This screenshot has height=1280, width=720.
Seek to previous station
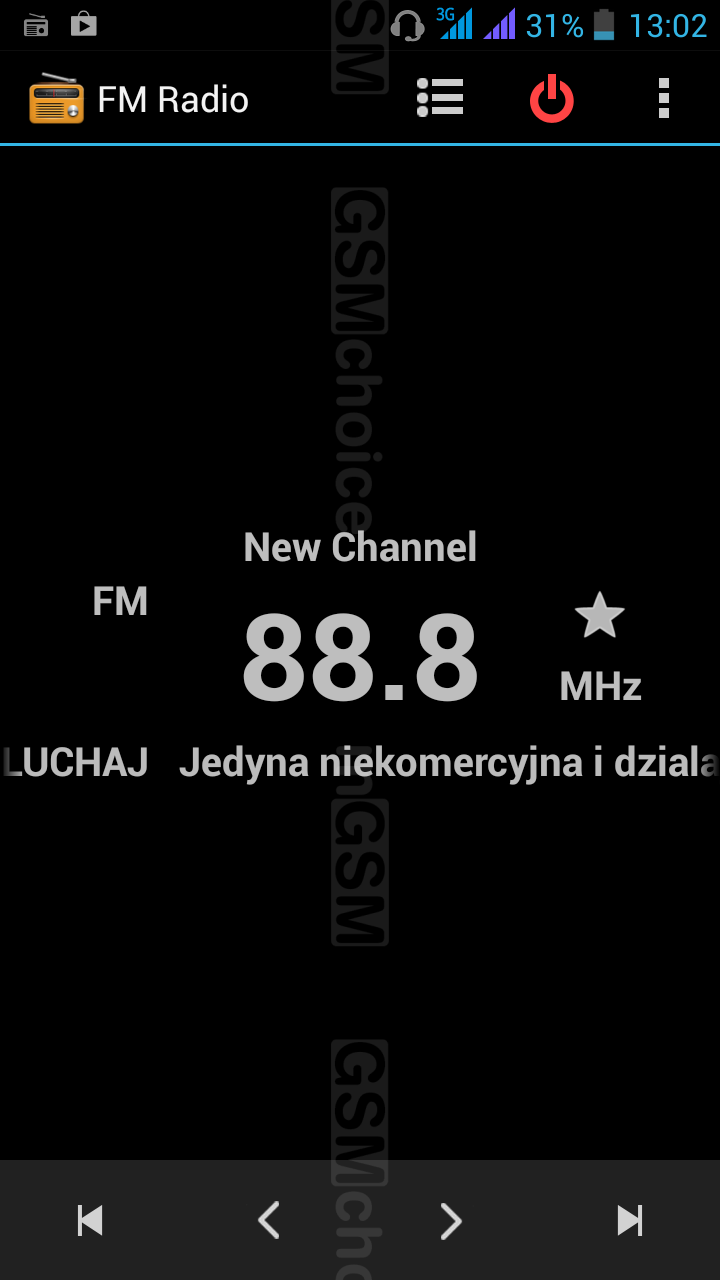coord(90,1220)
